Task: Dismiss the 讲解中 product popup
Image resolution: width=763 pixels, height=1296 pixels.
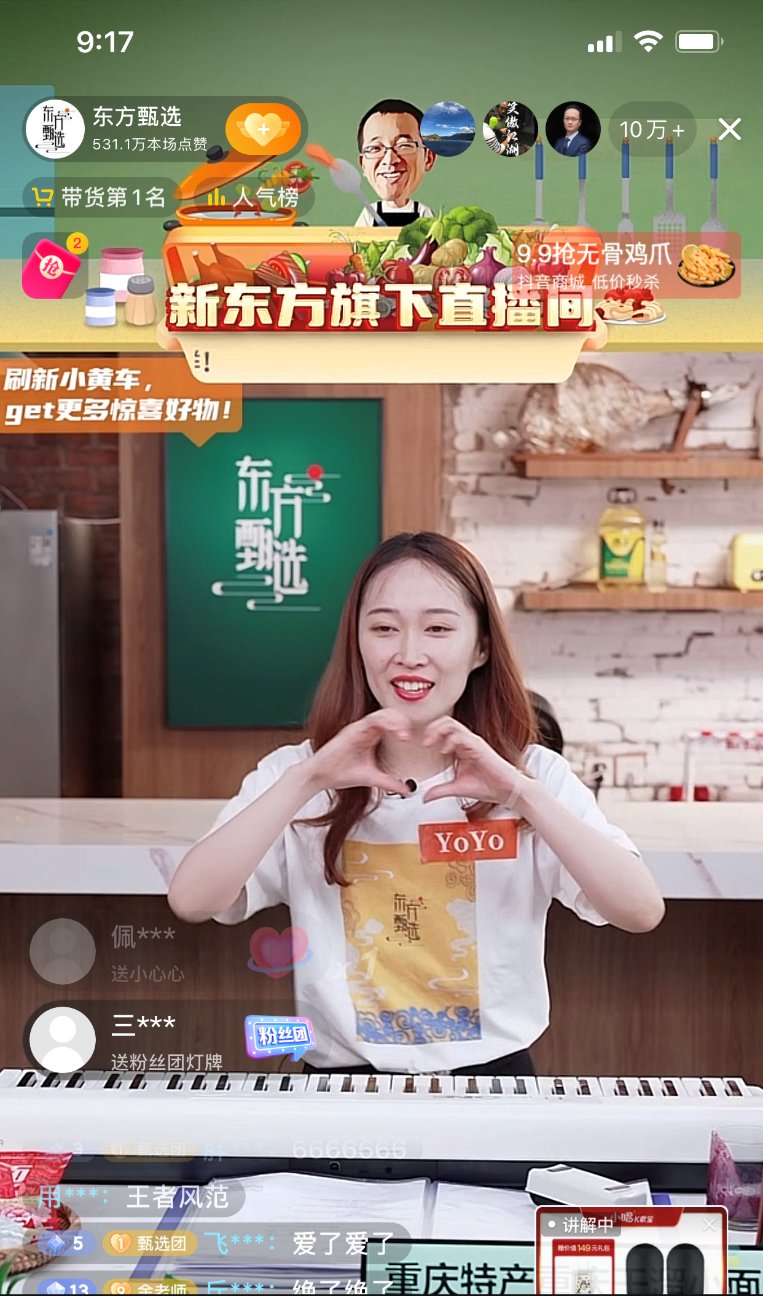Action: pos(710,1224)
